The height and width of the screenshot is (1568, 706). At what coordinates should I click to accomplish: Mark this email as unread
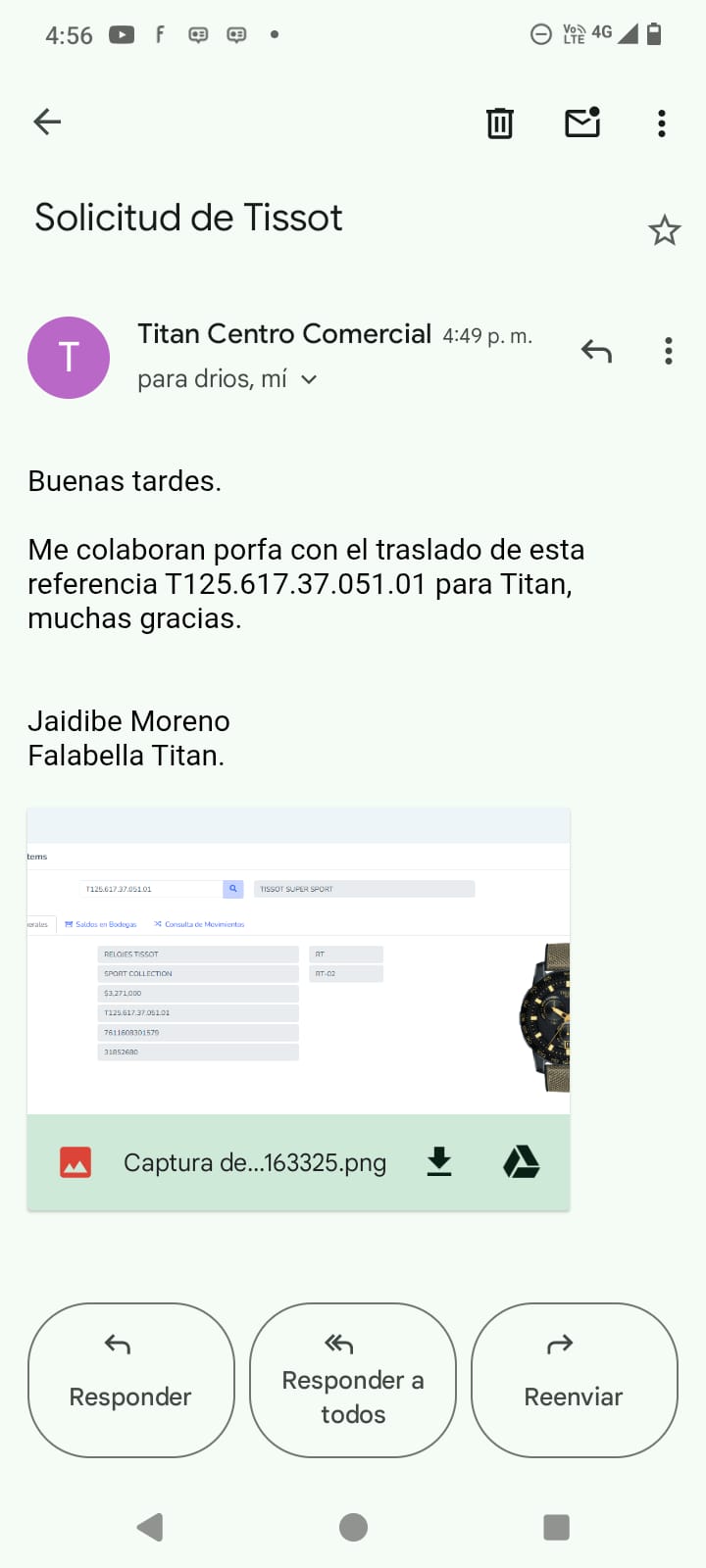coord(582,122)
